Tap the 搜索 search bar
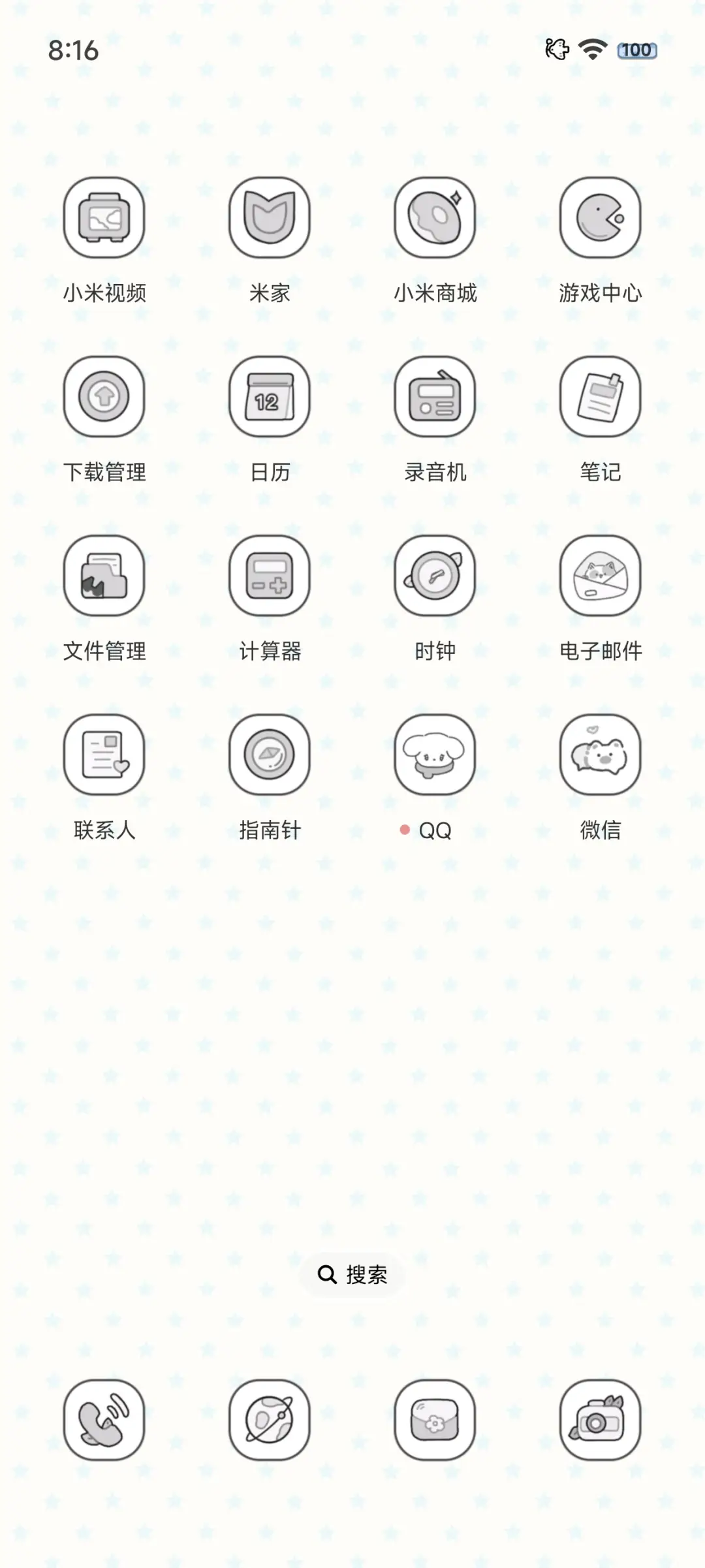705x1568 pixels. 352,1275
